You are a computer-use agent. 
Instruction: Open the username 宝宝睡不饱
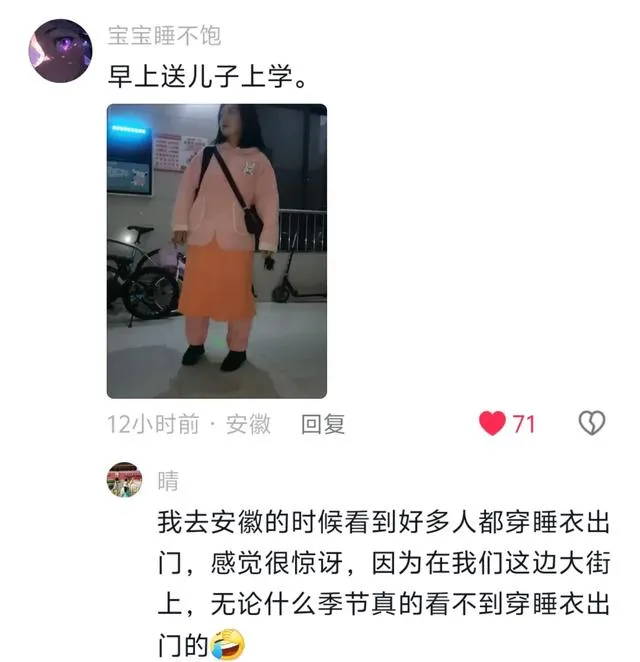pyautogui.click(x=164, y=36)
